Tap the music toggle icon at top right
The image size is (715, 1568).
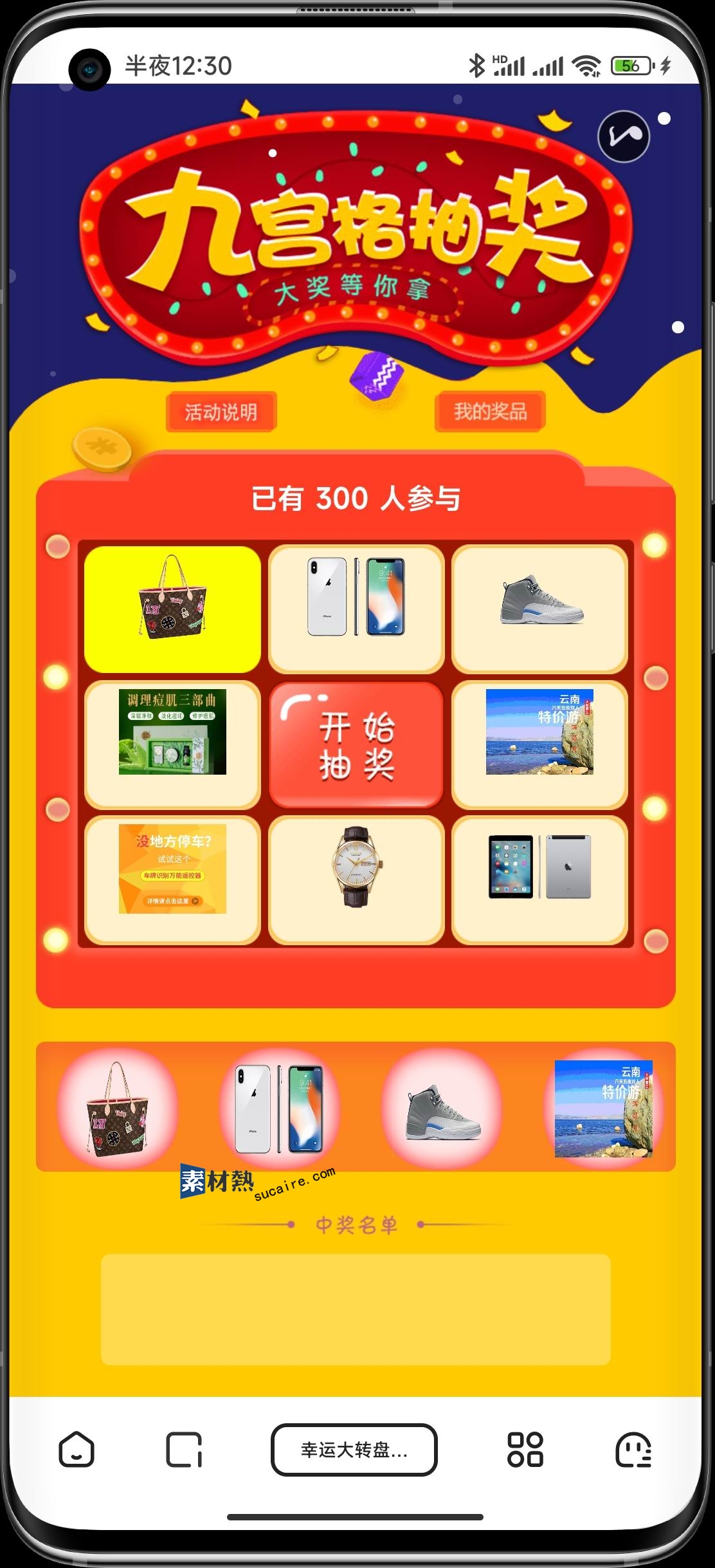(624, 136)
